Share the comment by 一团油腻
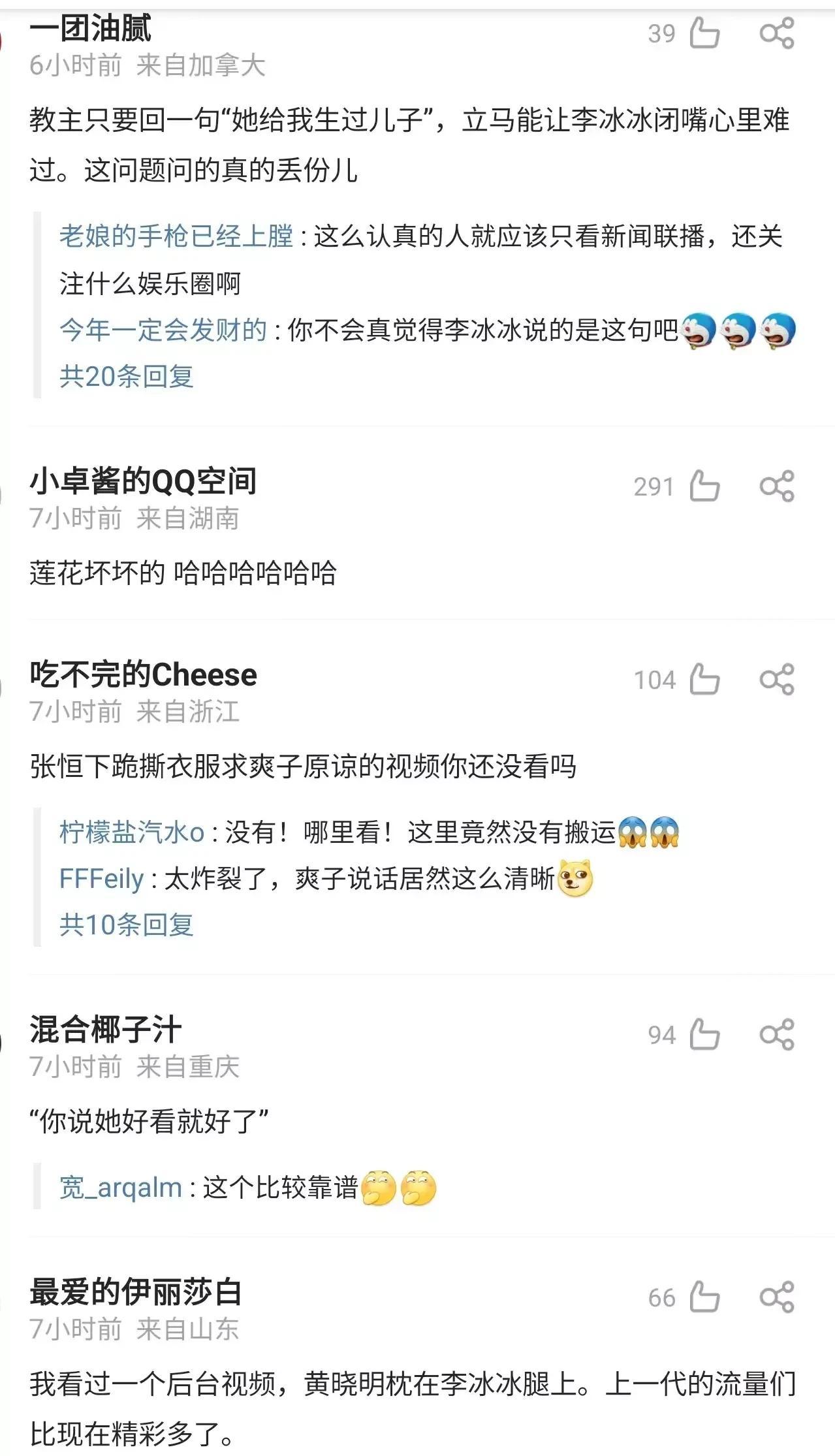This screenshot has width=835, height=1456. (776, 33)
